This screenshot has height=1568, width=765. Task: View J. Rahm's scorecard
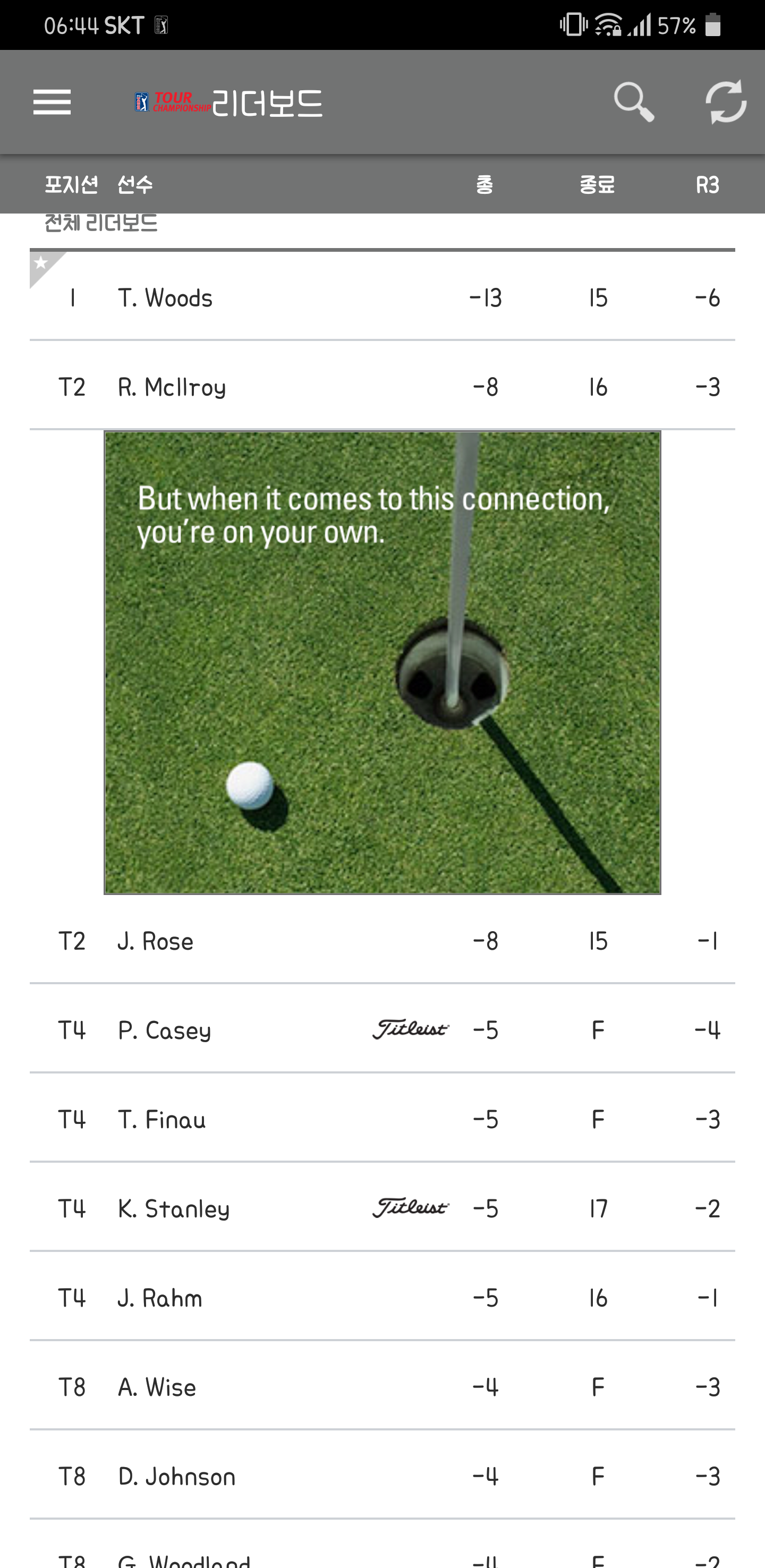(382, 1298)
